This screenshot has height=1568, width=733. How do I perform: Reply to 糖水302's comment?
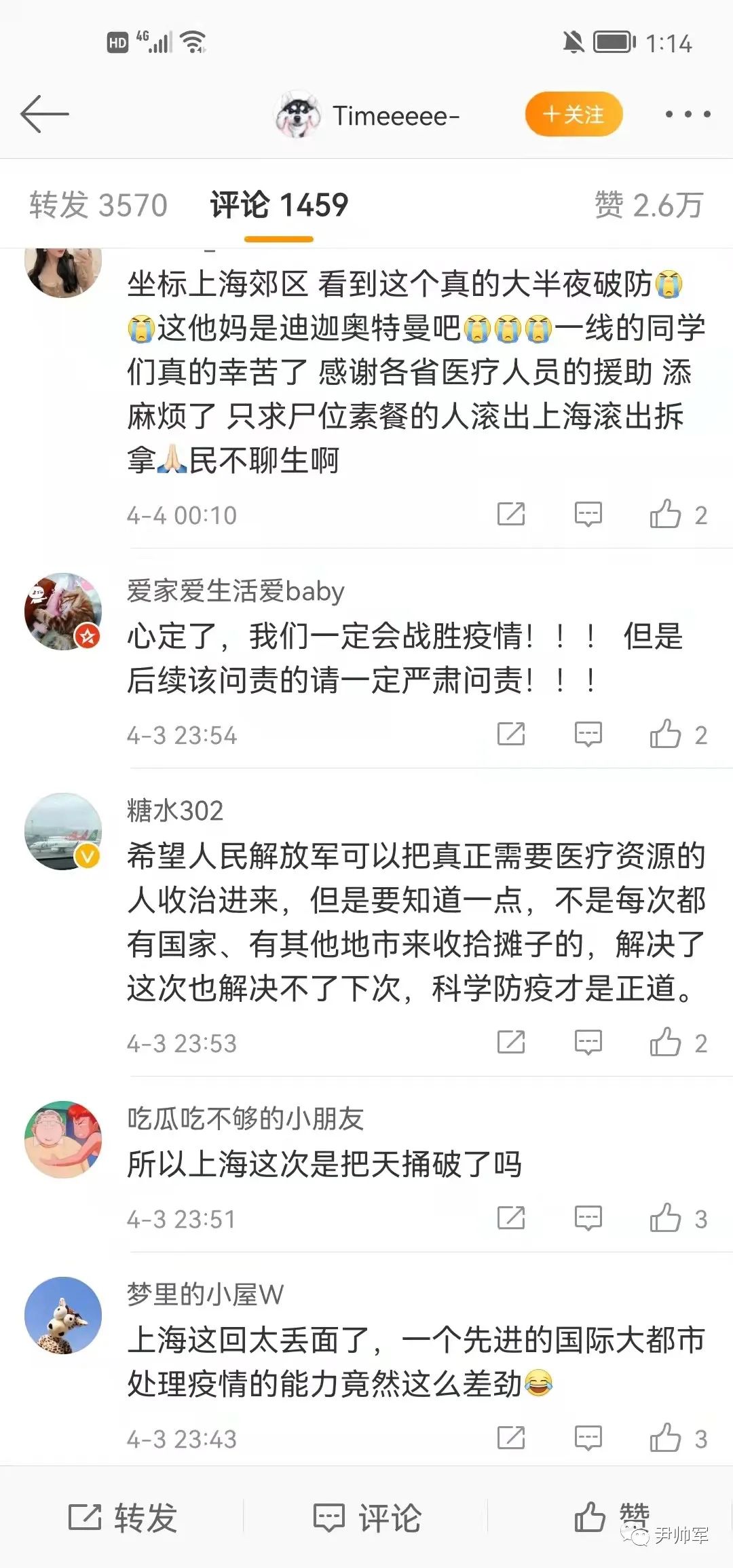pyautogui.click(x=588, y=1042)
